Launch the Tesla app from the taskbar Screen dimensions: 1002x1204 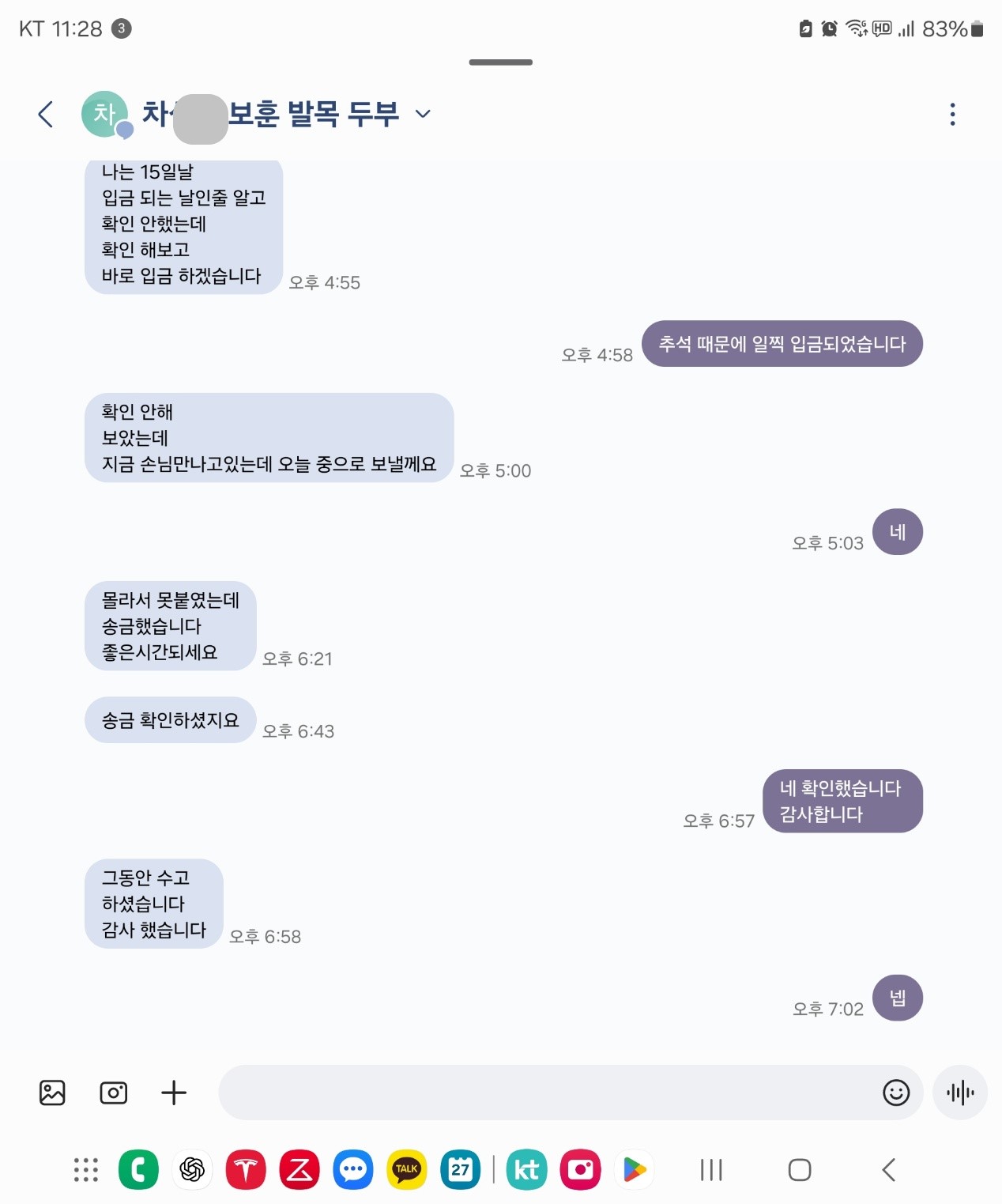[x=246, y=1169]
